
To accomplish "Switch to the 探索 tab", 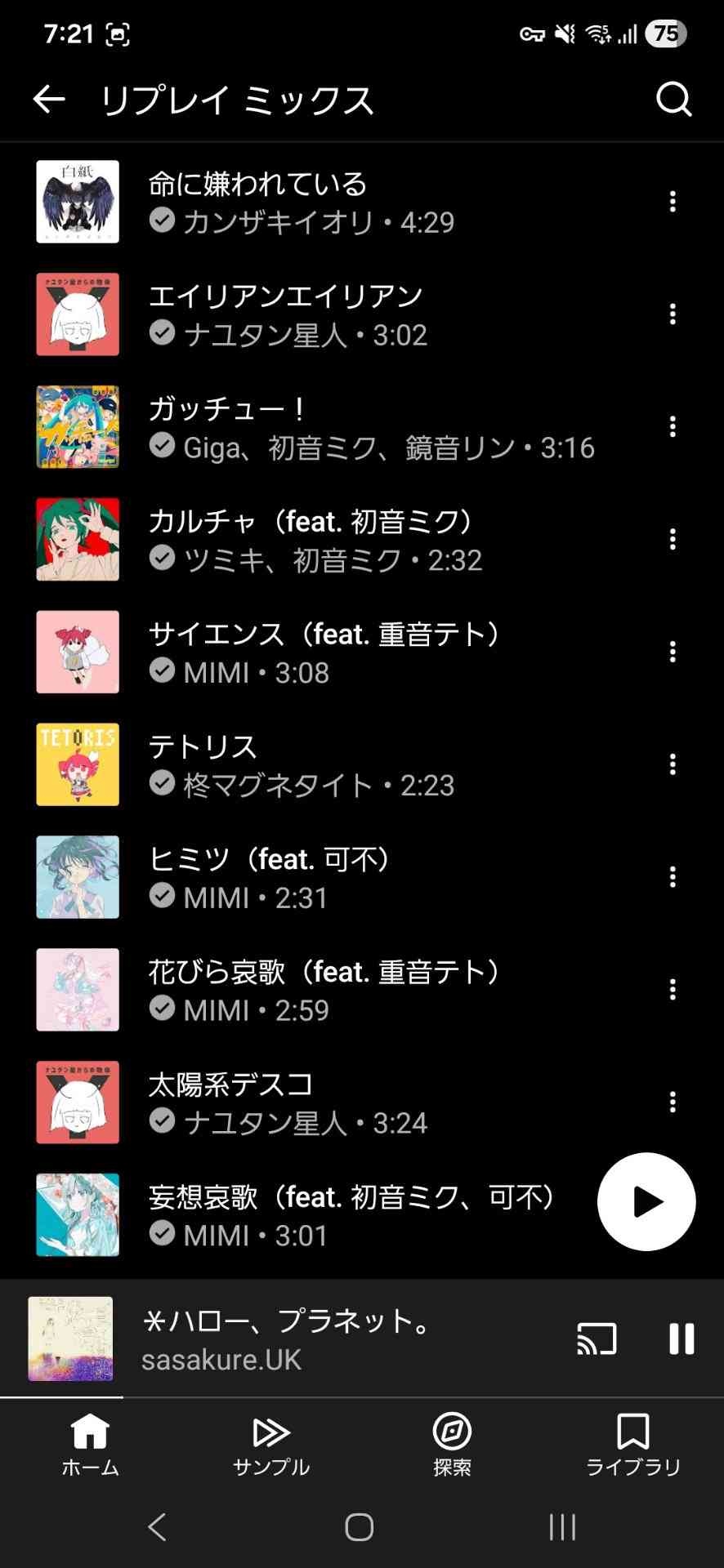I will pyautogui.click(x=452, y=1445).
